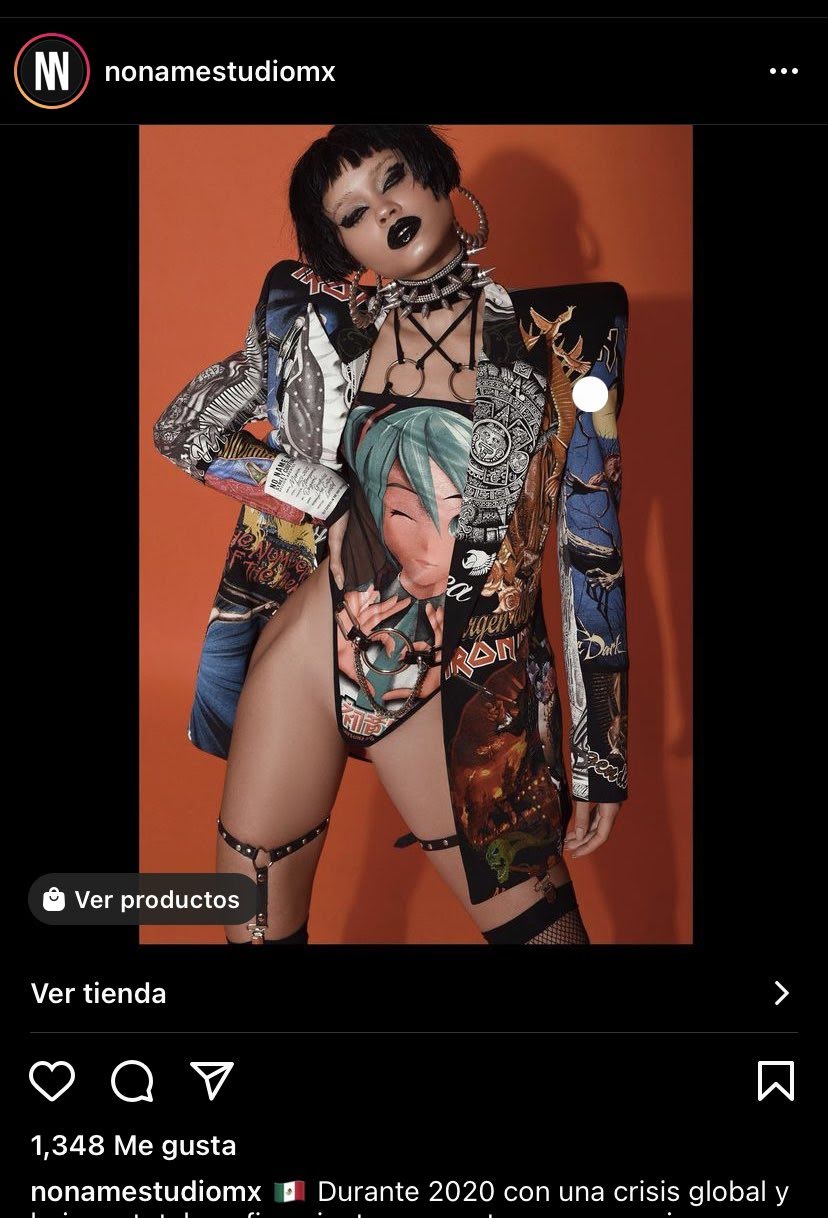This screenshot has width=828, height=1218.
Task: Open the post's three-dot options menu
Action: click(x=783, y=72)
